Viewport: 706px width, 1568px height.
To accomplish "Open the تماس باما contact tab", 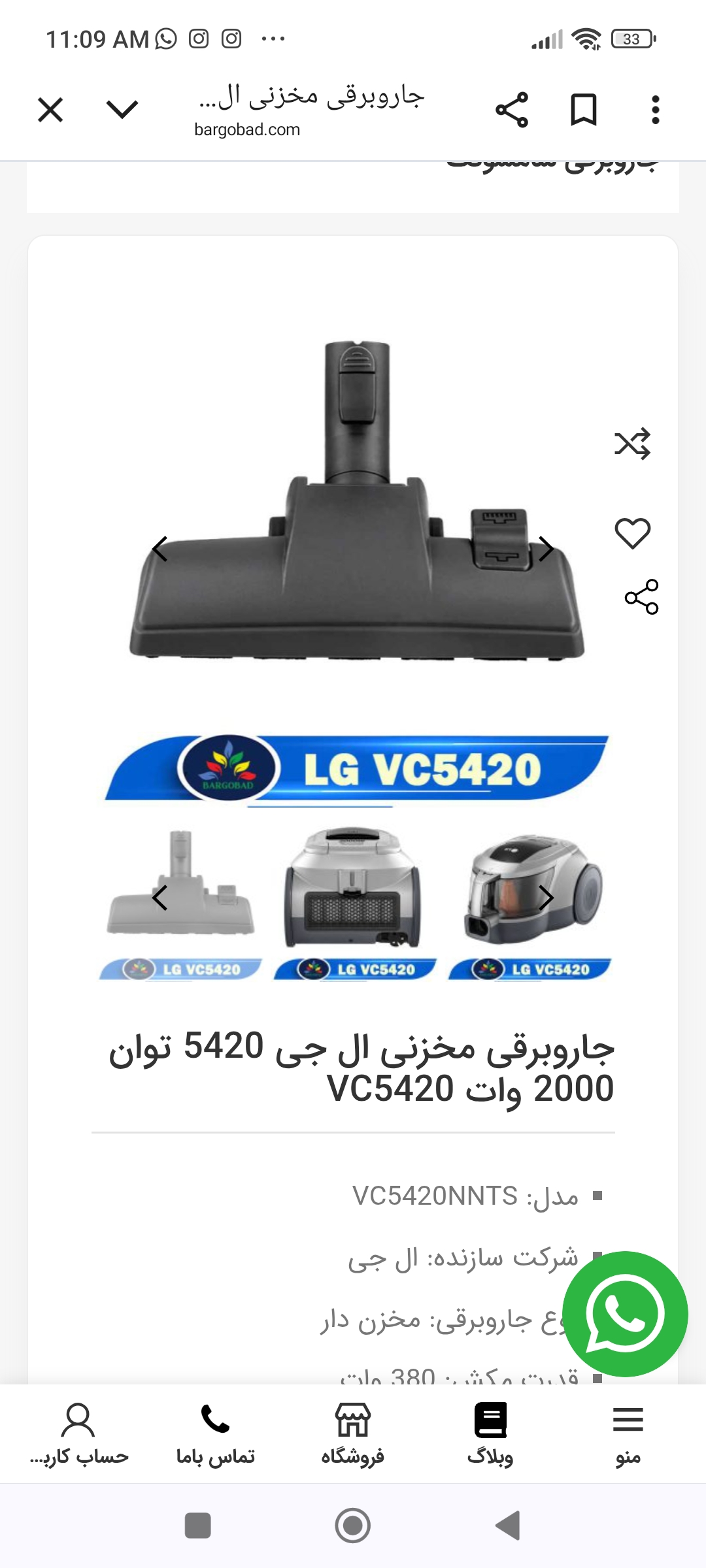I will pos(215,1433).
